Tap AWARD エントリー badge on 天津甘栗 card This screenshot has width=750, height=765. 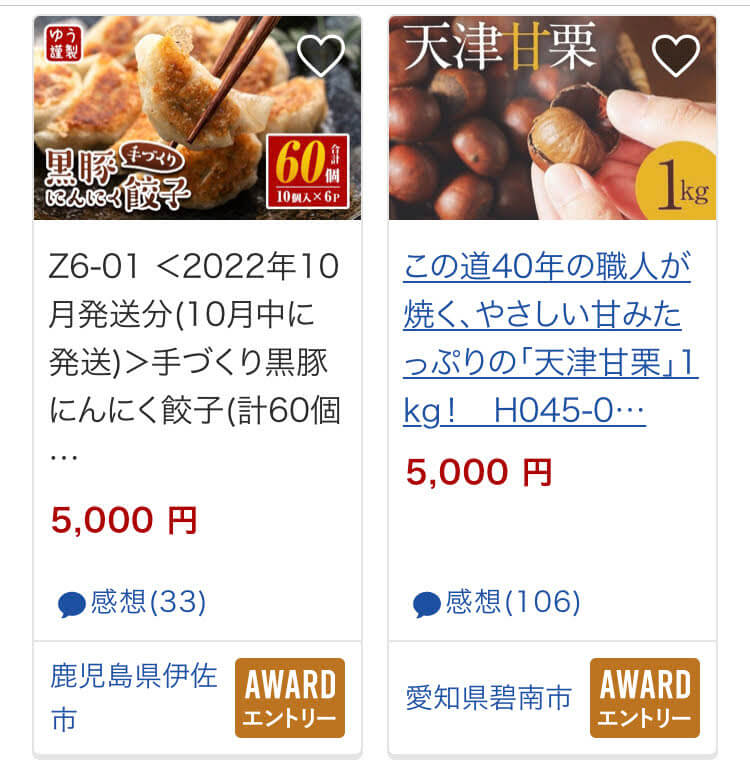coord(645,698)
